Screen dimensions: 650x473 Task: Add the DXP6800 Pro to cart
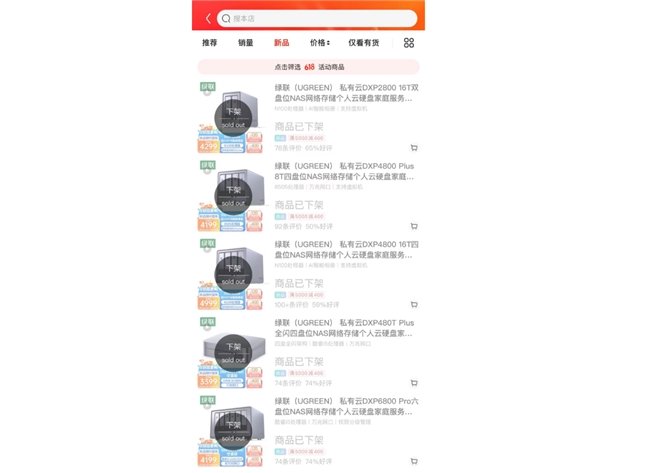coord(413,461)
